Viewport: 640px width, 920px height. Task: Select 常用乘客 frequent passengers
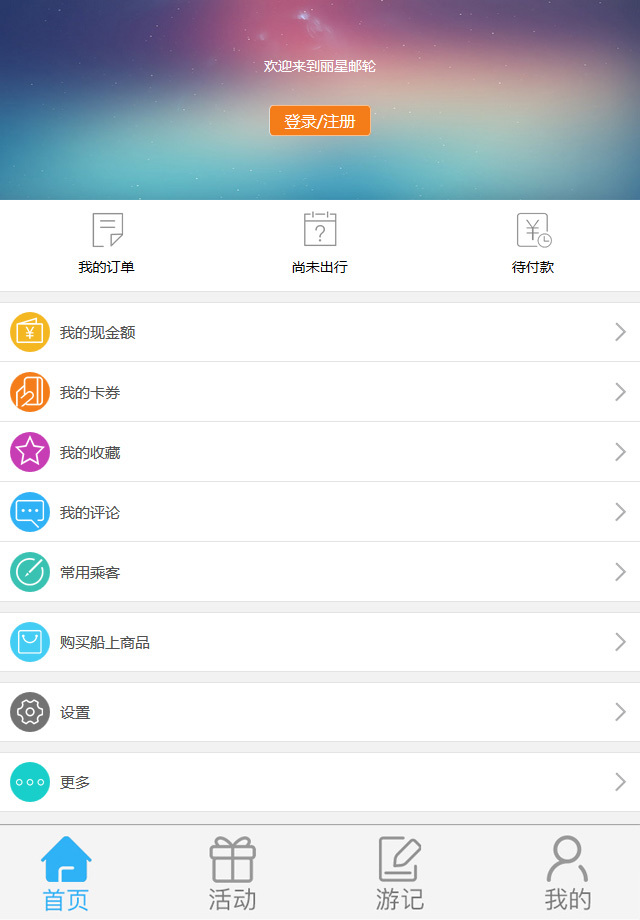click(x=320, y=572)
